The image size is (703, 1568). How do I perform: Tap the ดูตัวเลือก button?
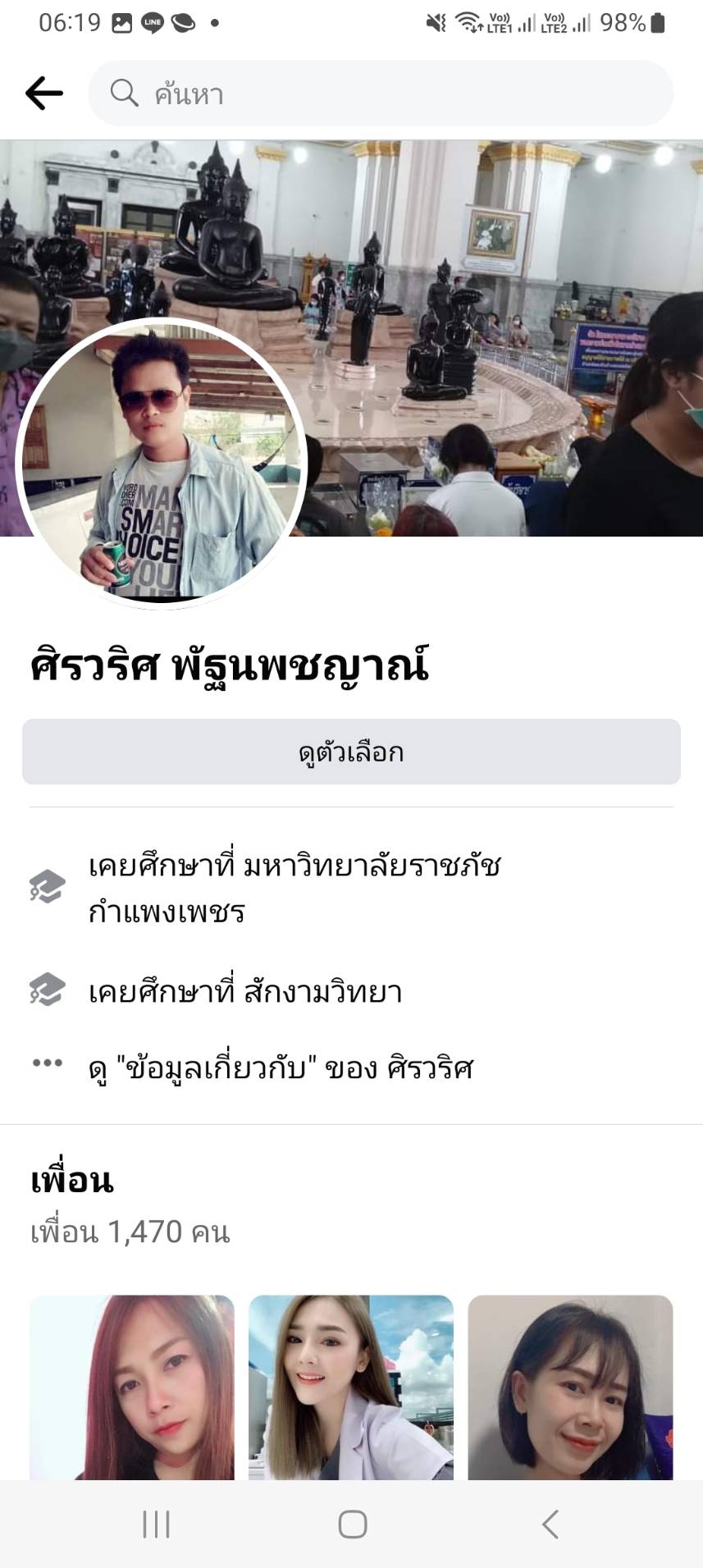(x=351, y=752)
